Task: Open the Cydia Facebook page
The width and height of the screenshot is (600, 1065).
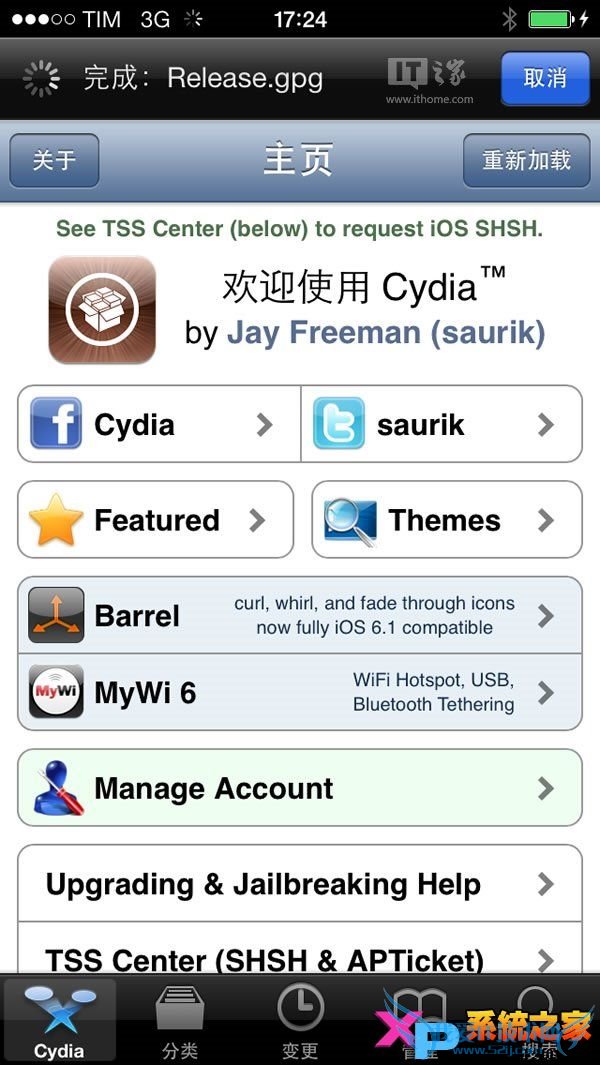Action: coord(160,424)
